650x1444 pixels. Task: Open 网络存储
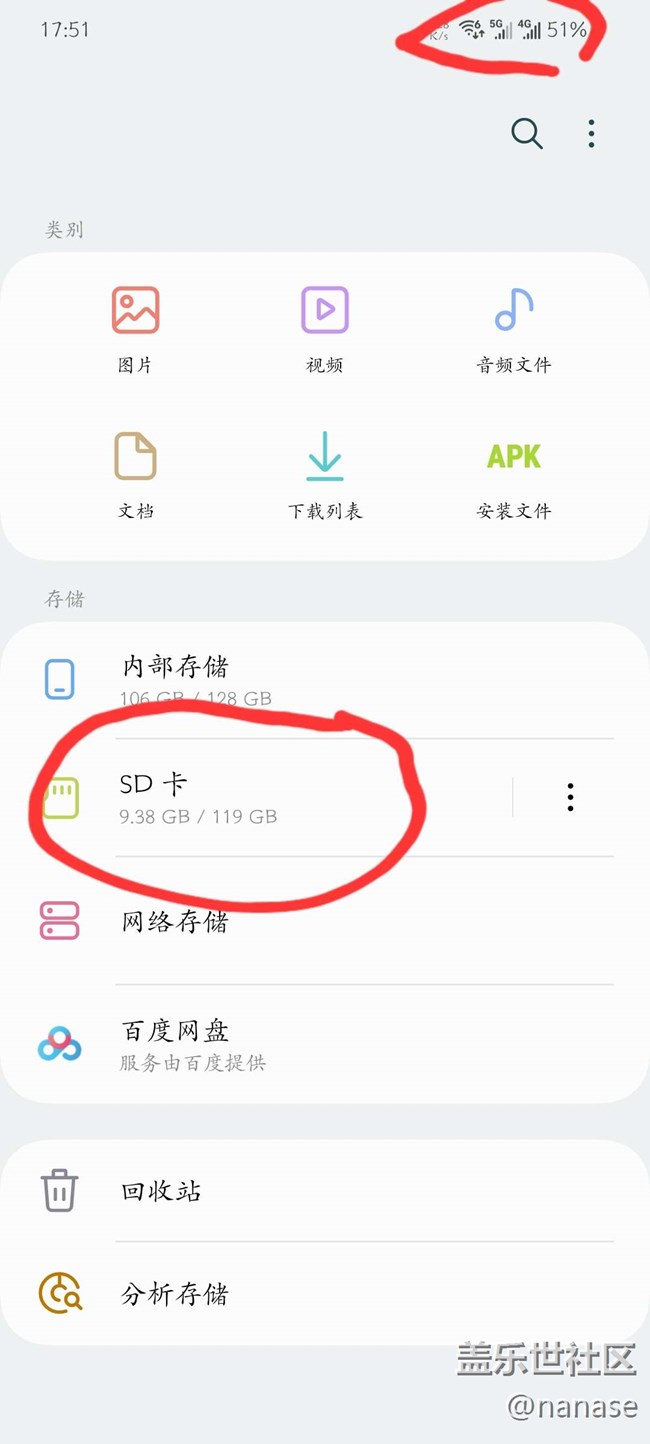click(x=325, y=921)
